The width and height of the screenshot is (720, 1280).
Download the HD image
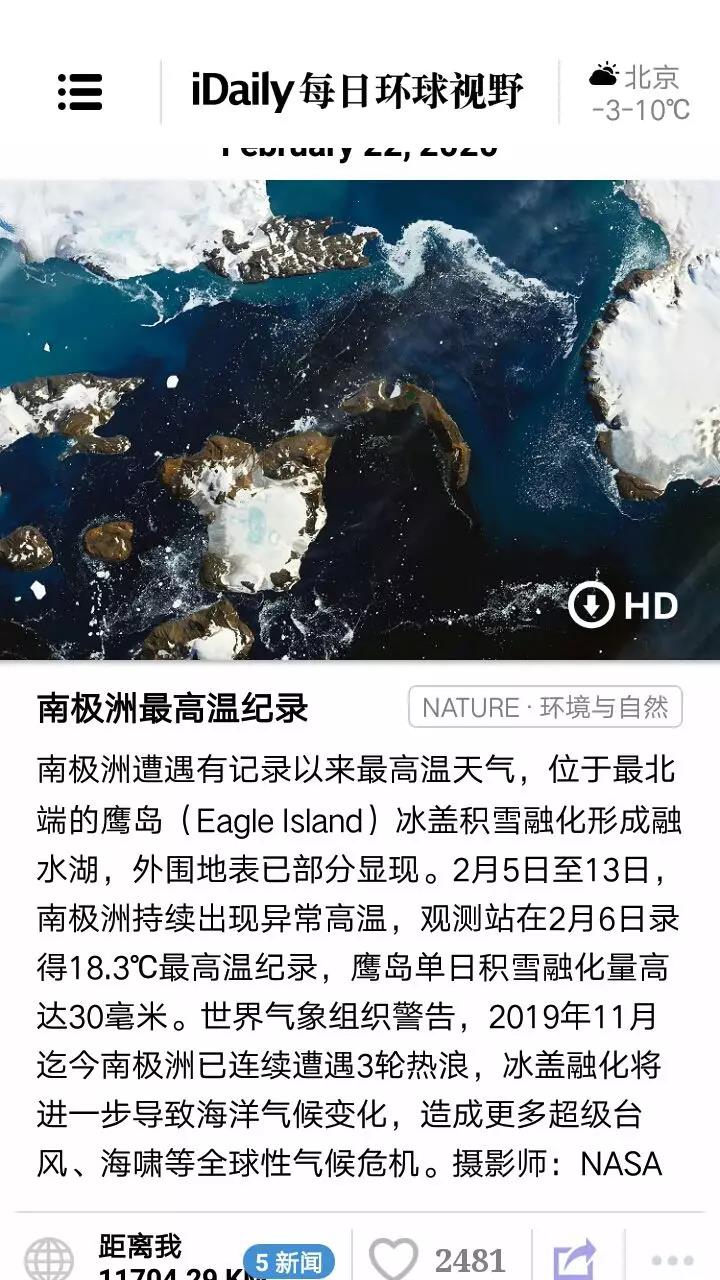pos(622,605)
